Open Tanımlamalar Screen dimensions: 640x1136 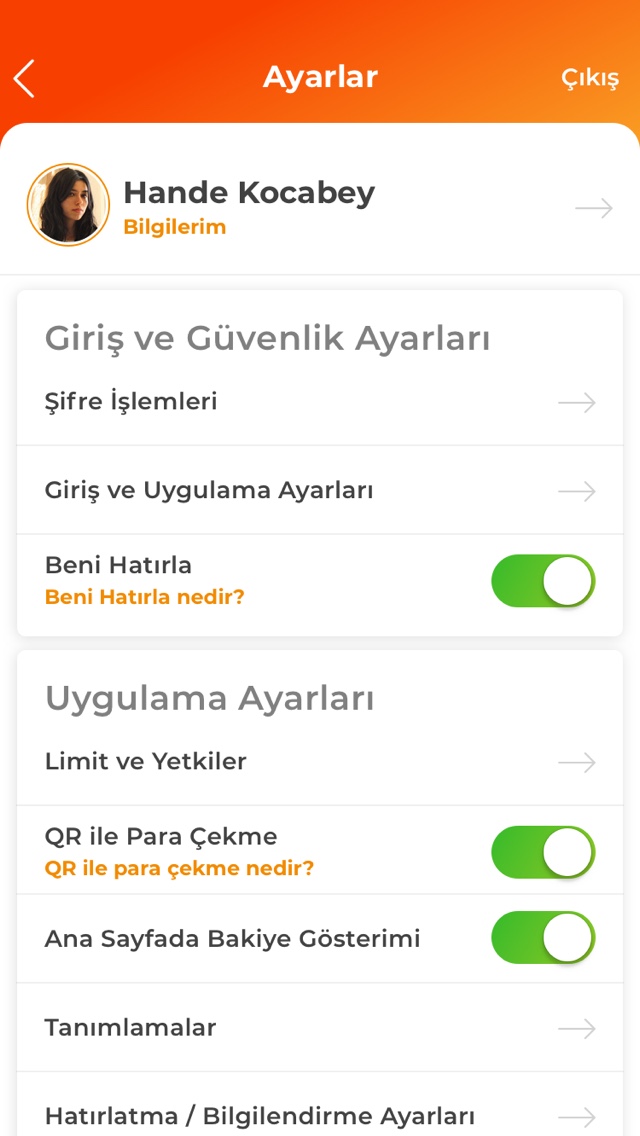pos(320,1028)
